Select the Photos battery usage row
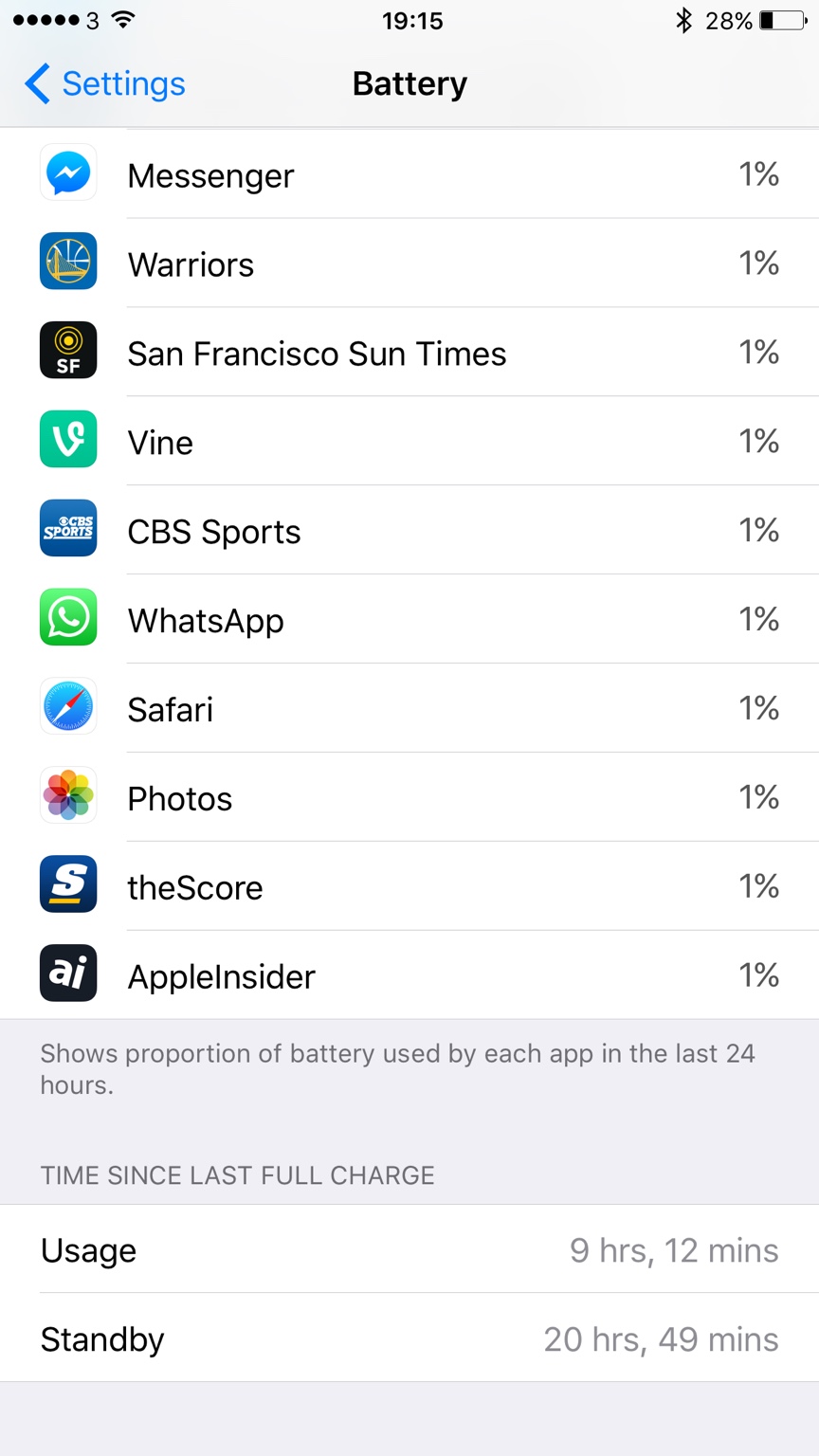 click(409, 798)
